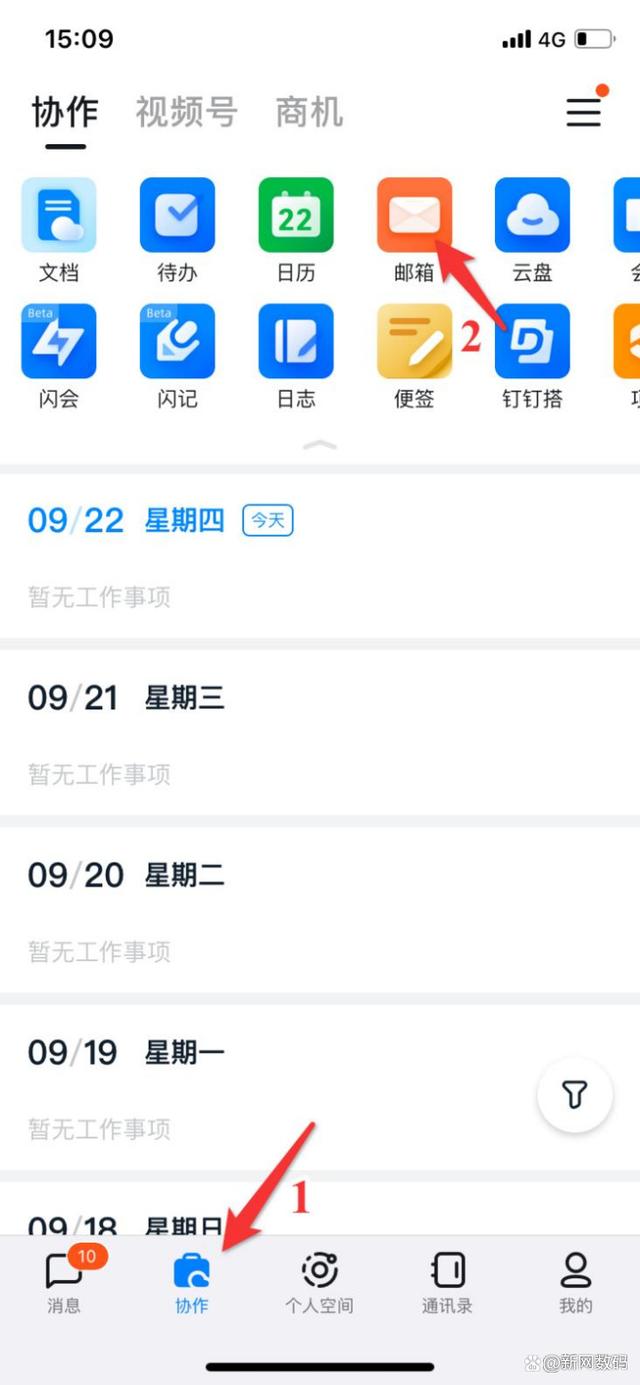Switch to the 视频号 tab

[186, 112]
